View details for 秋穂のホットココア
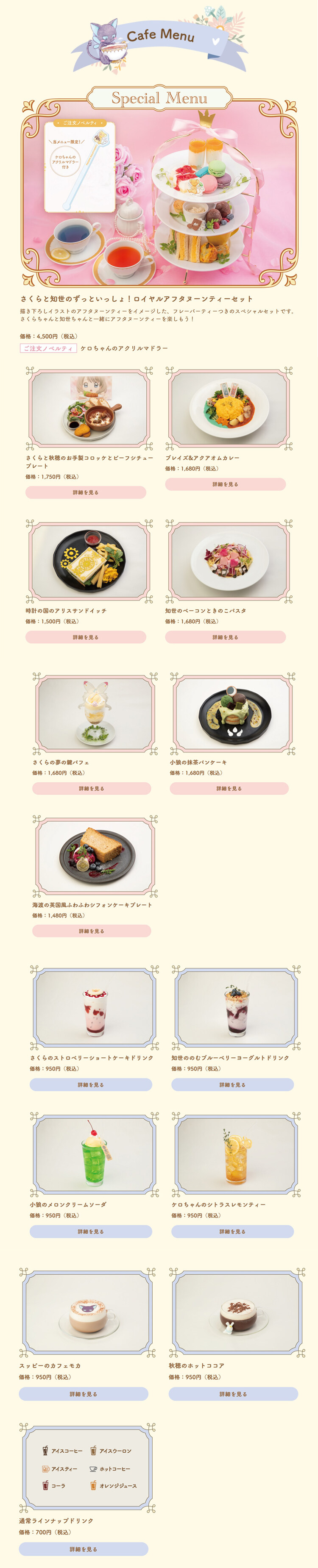Image resolution: width=318 pixels, height=1568 pixels. (233, 1394)
